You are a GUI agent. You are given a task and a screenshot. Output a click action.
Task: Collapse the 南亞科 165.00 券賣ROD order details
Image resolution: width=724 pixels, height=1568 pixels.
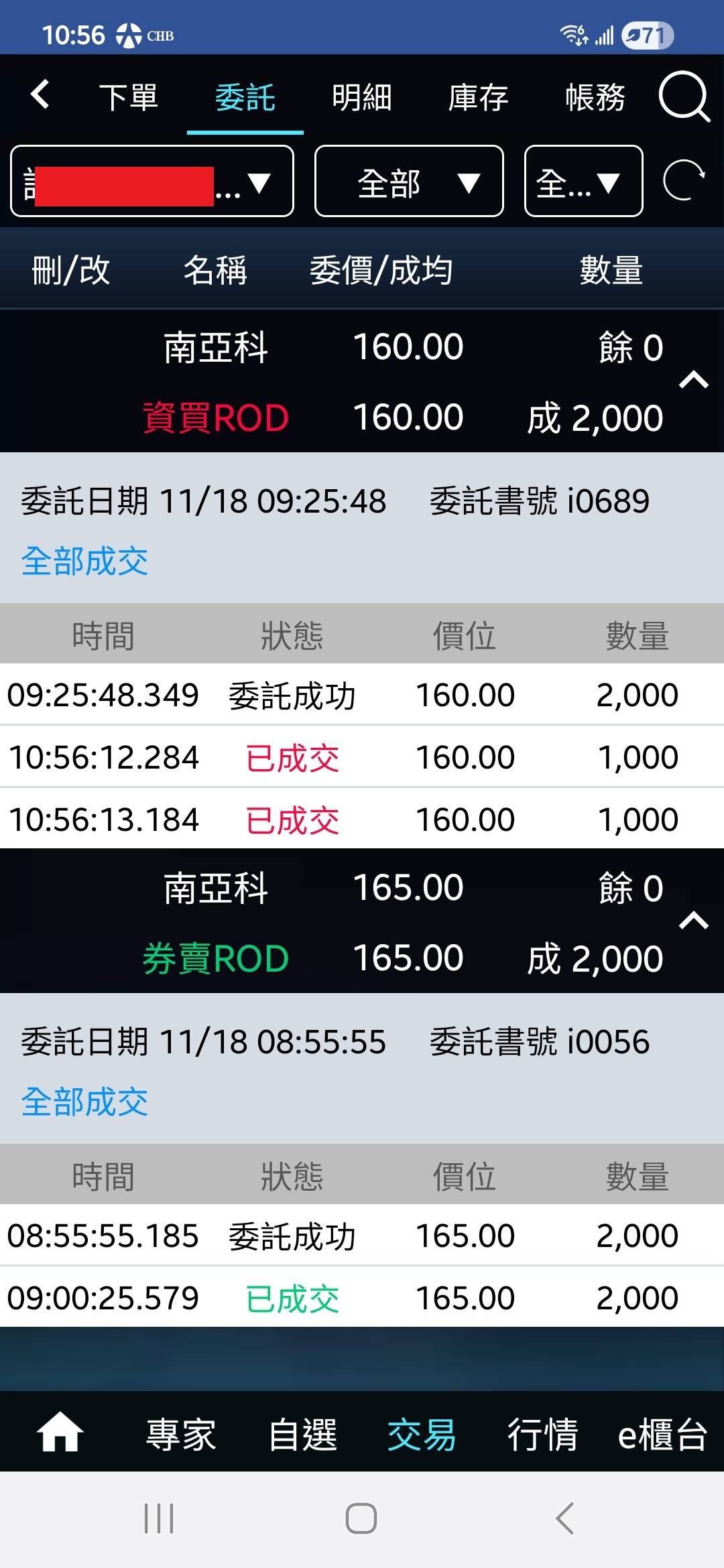[x=693, y=921]
